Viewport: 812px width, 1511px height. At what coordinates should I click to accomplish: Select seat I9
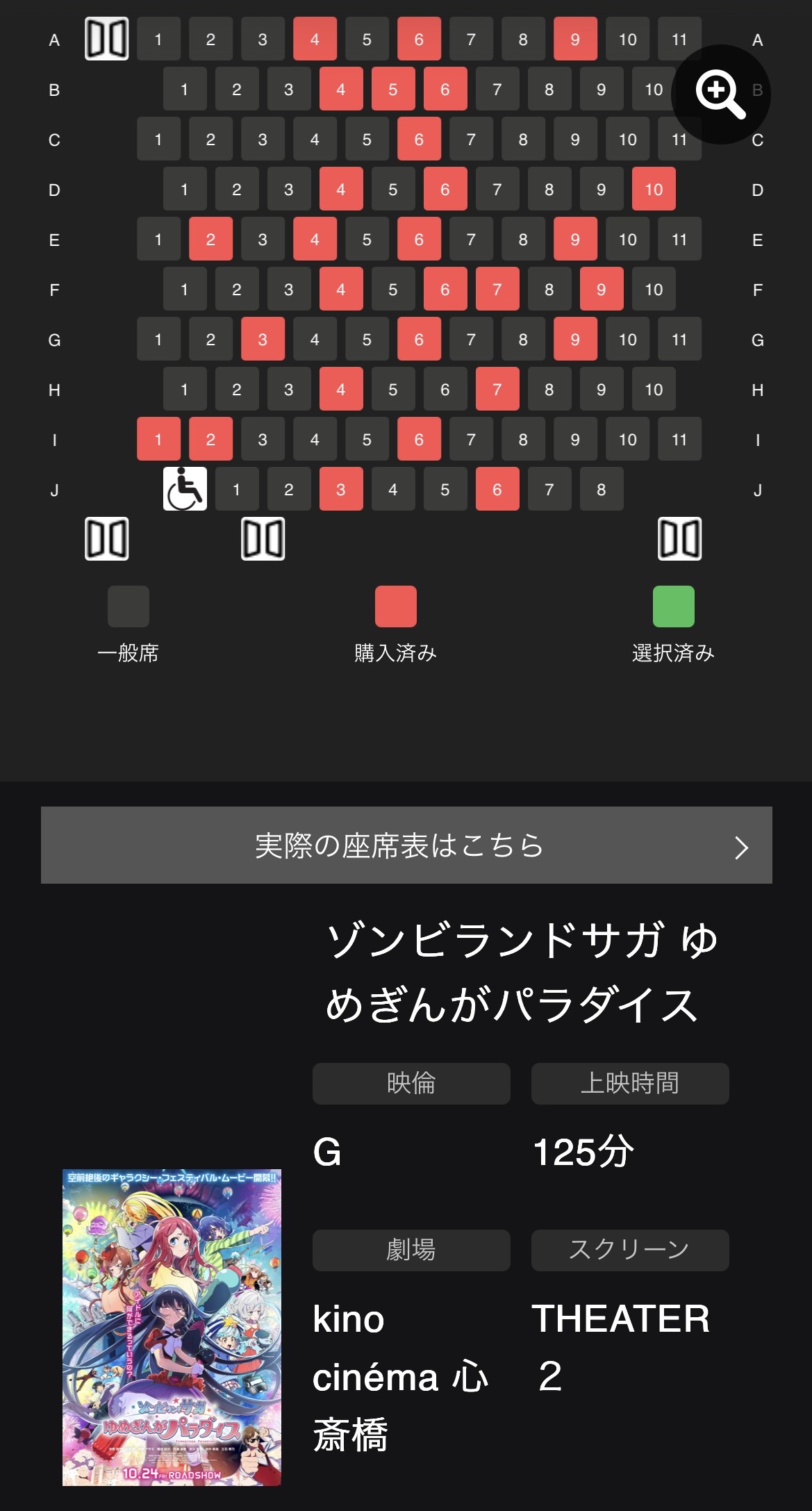[575, 440]
